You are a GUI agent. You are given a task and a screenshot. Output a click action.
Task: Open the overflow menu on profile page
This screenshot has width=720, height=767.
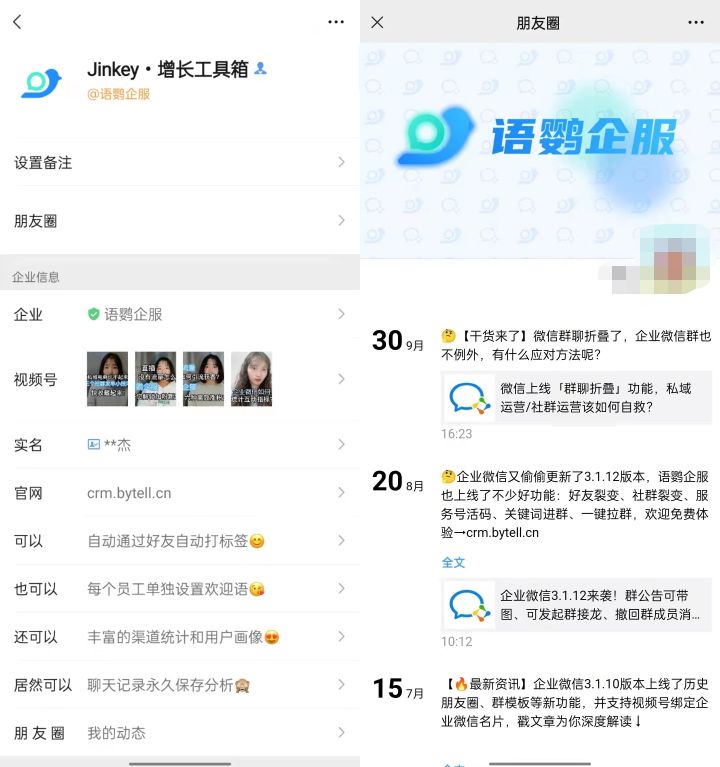336,22
